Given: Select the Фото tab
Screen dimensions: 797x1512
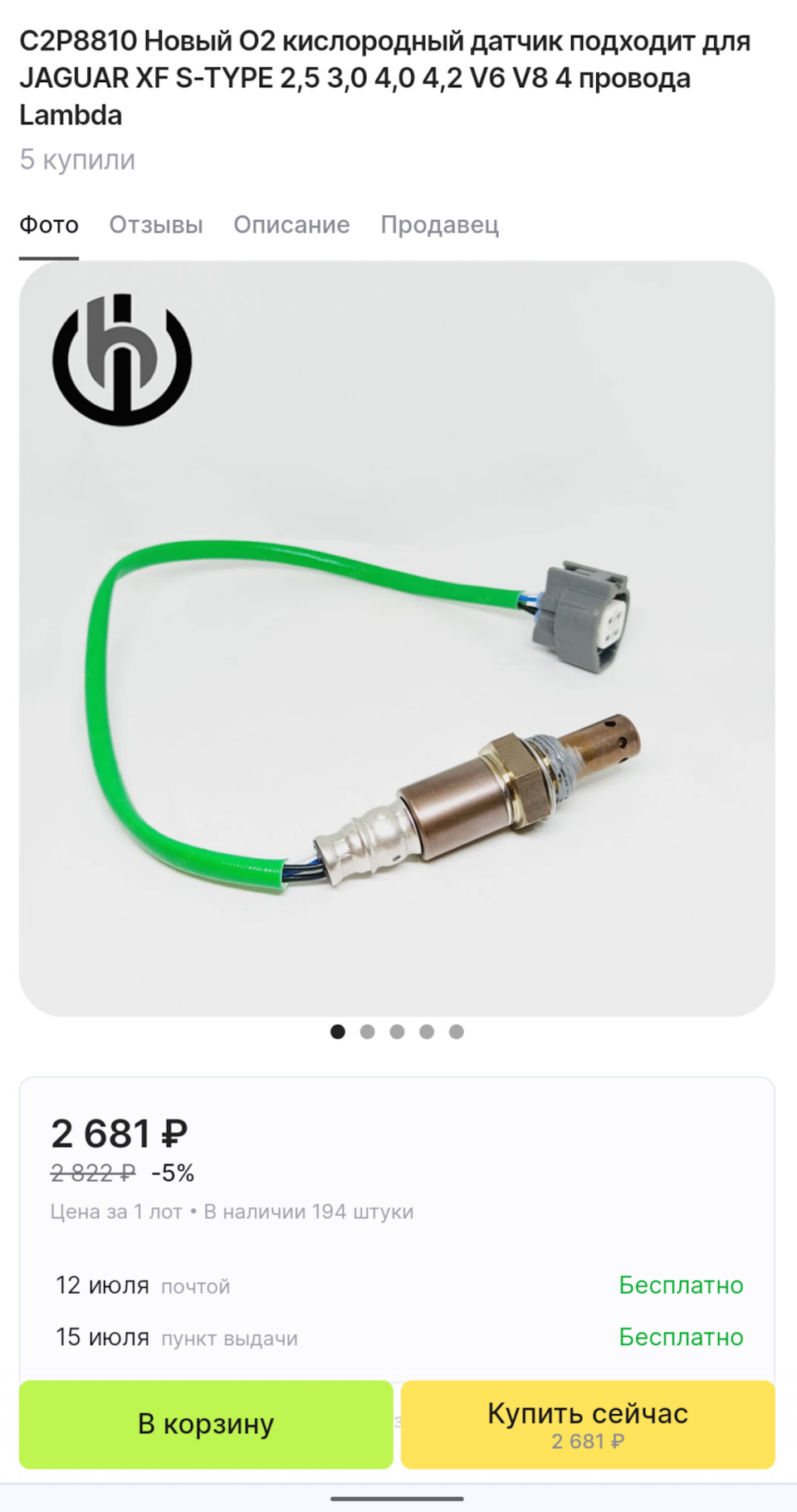Looking at the screenshot, I should pyautogui.click(x=49, y=225).
